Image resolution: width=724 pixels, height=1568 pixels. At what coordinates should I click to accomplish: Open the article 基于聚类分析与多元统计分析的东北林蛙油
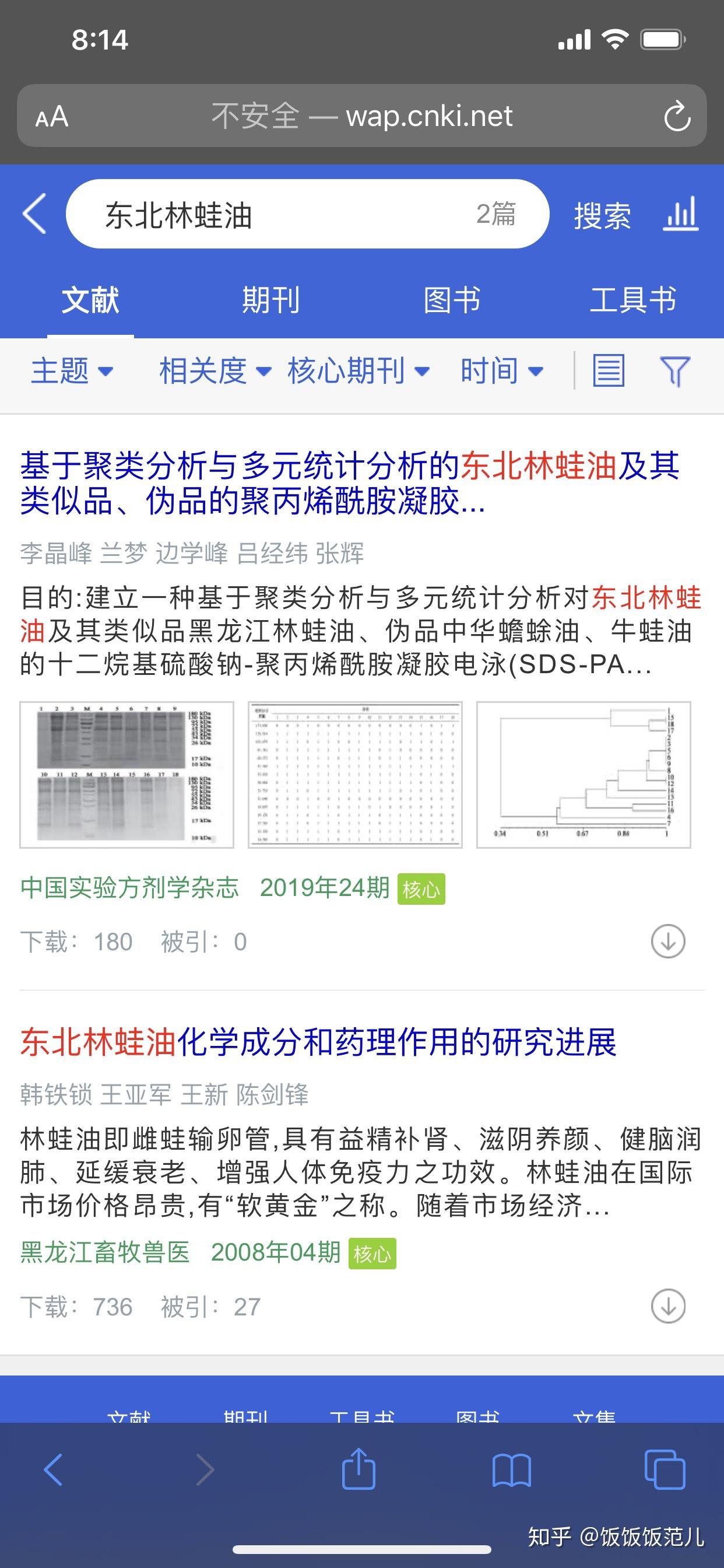click(349, 484)
